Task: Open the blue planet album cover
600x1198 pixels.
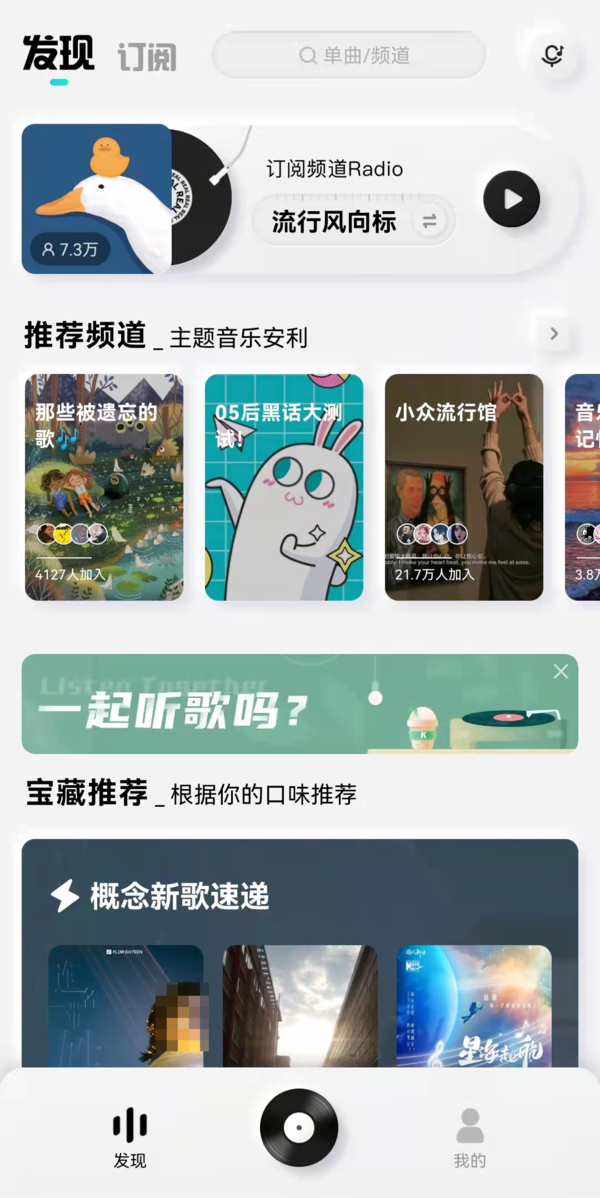Action: 474,1004
